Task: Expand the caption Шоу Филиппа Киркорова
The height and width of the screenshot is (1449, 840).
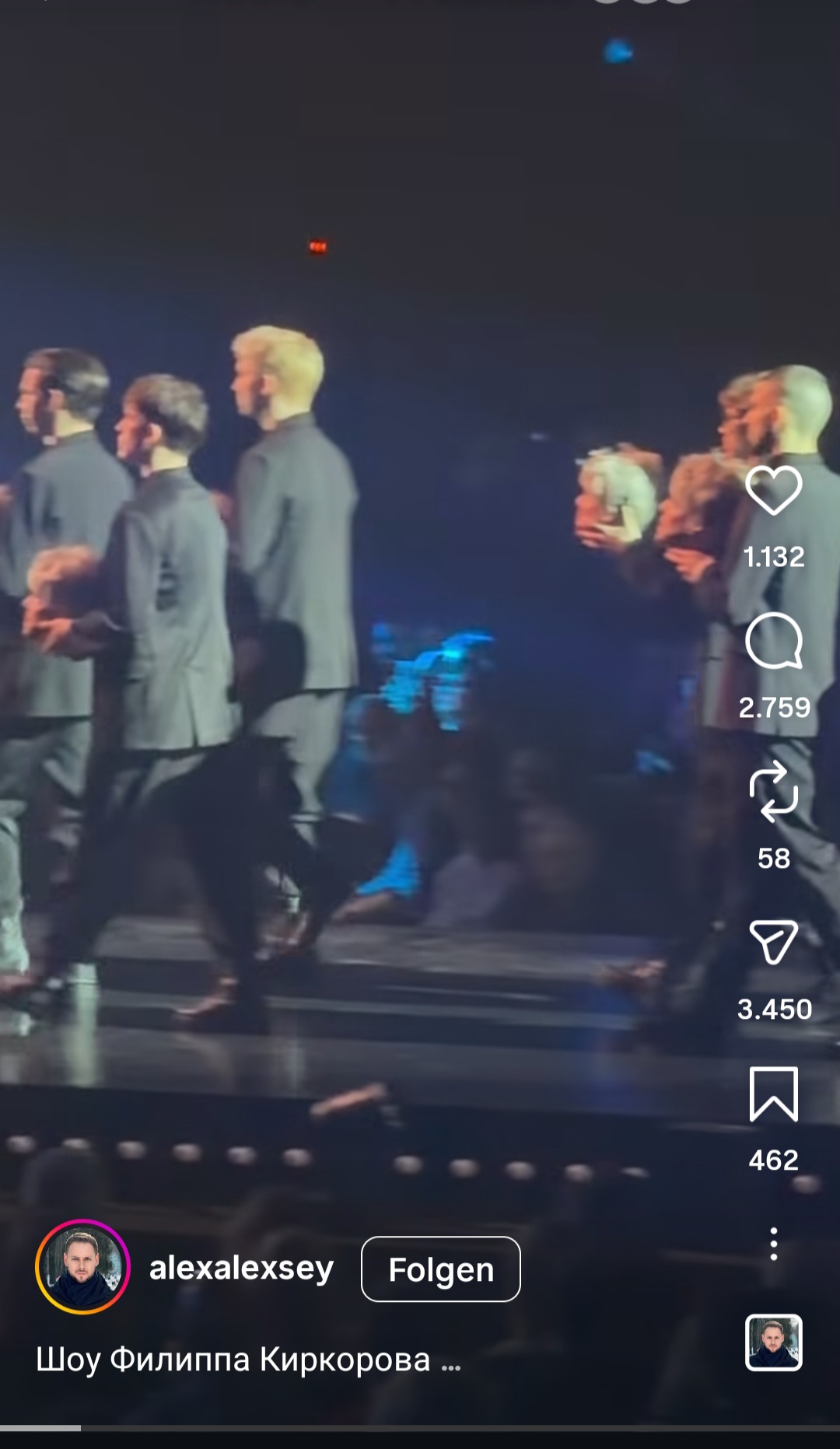Action: tap(249, 1360)
